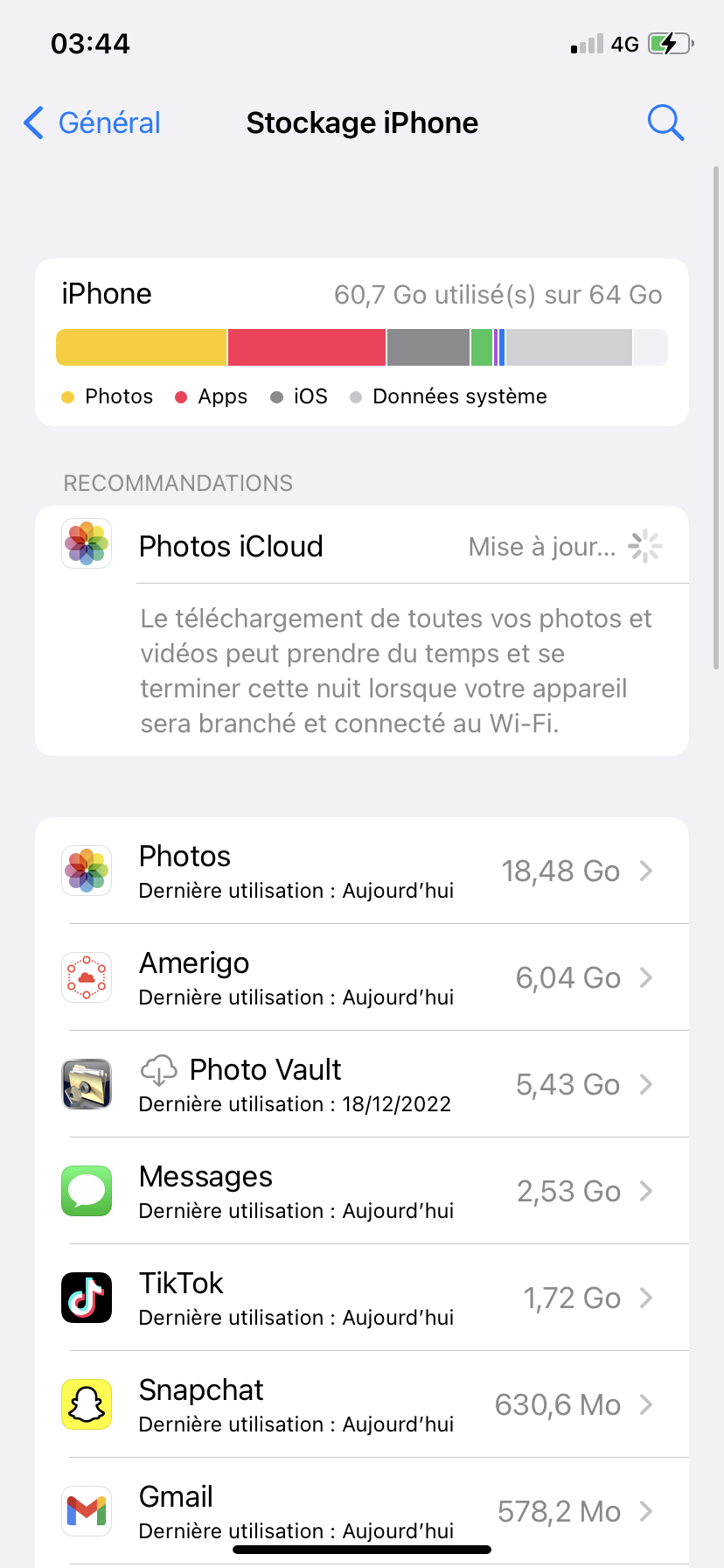Open Photos storage details

coord(361,871)
